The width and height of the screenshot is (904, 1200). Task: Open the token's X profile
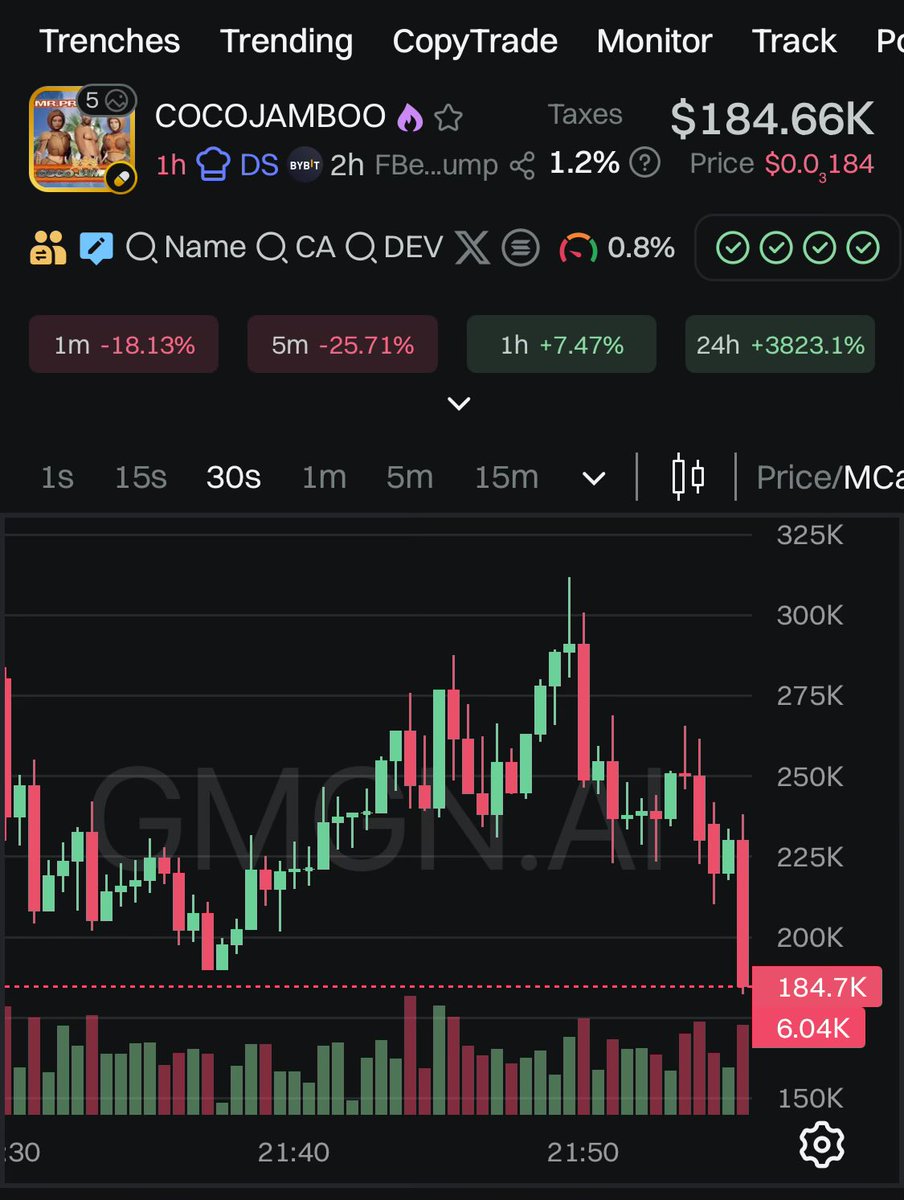[472, 247]
